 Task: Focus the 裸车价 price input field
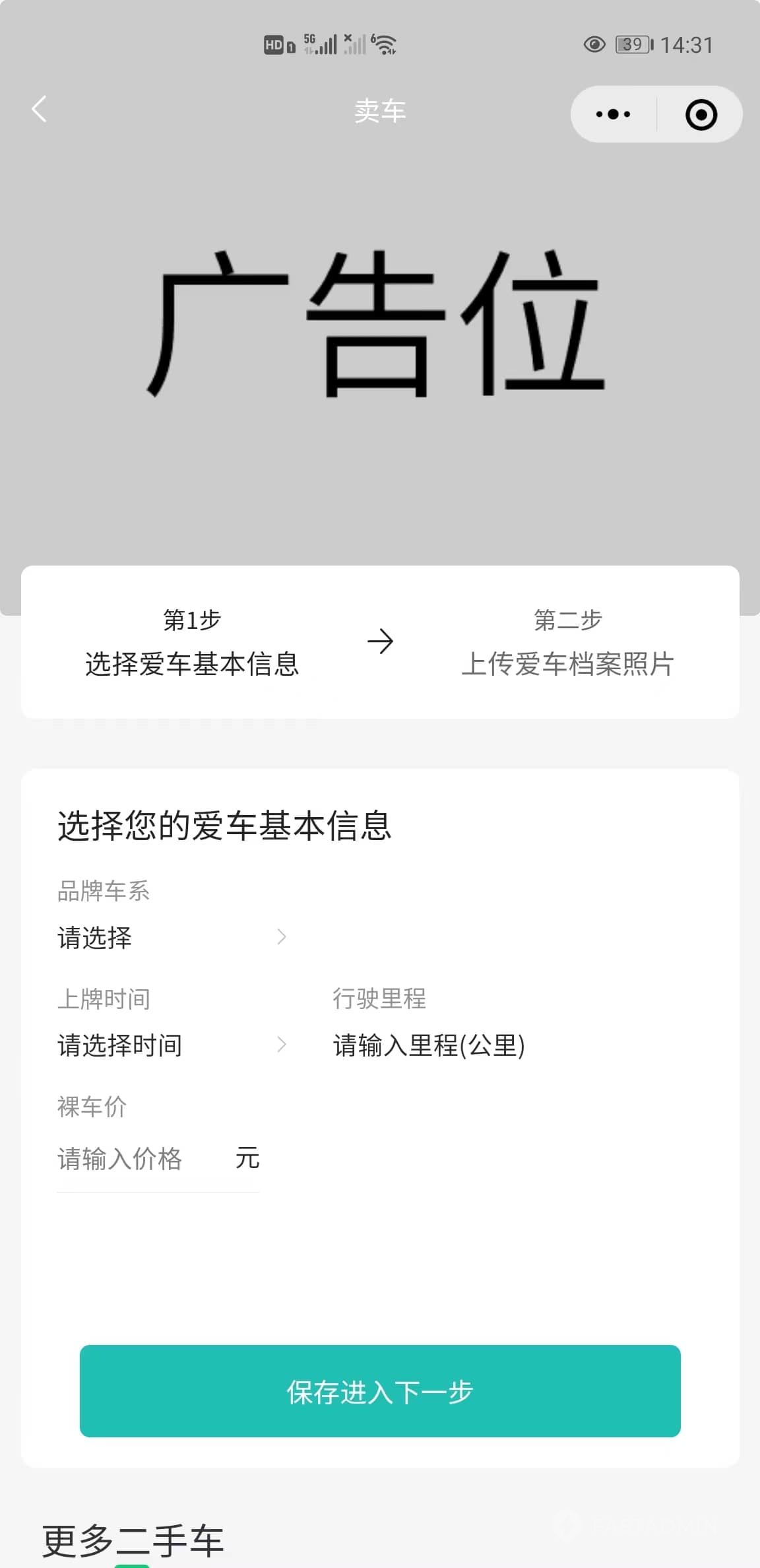(x=132, y=1159)
